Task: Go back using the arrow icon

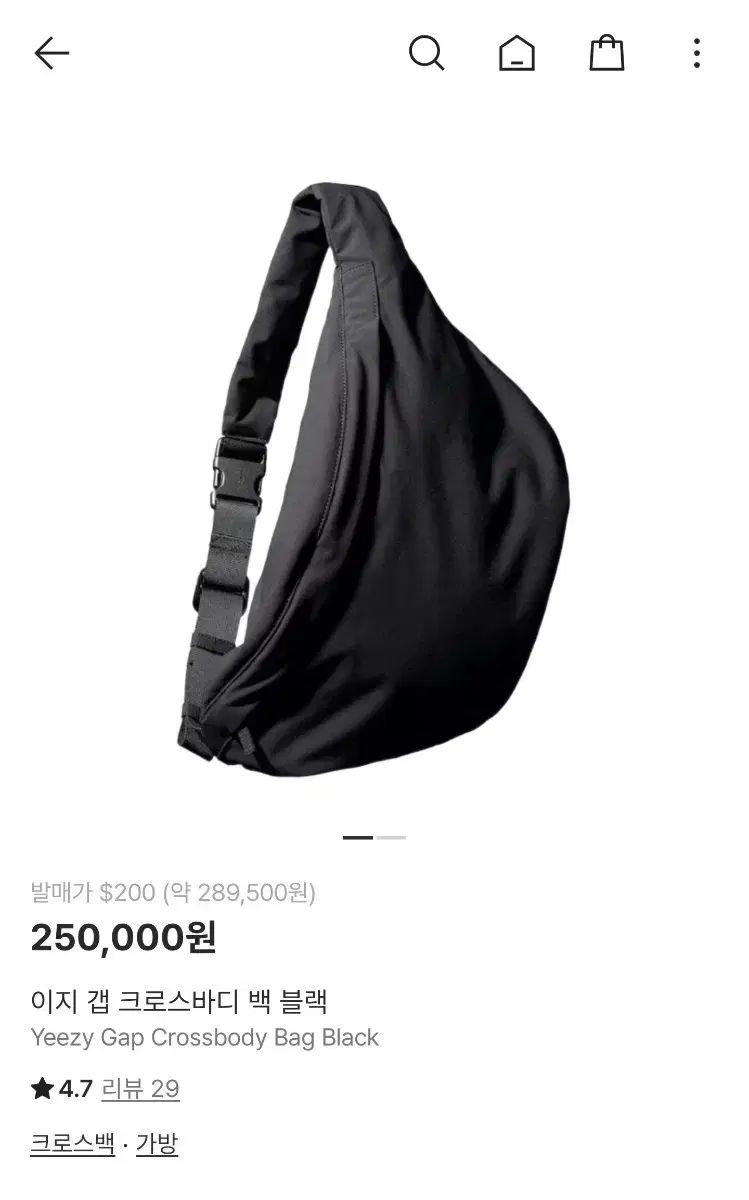Action: click(x=51, y=54)
